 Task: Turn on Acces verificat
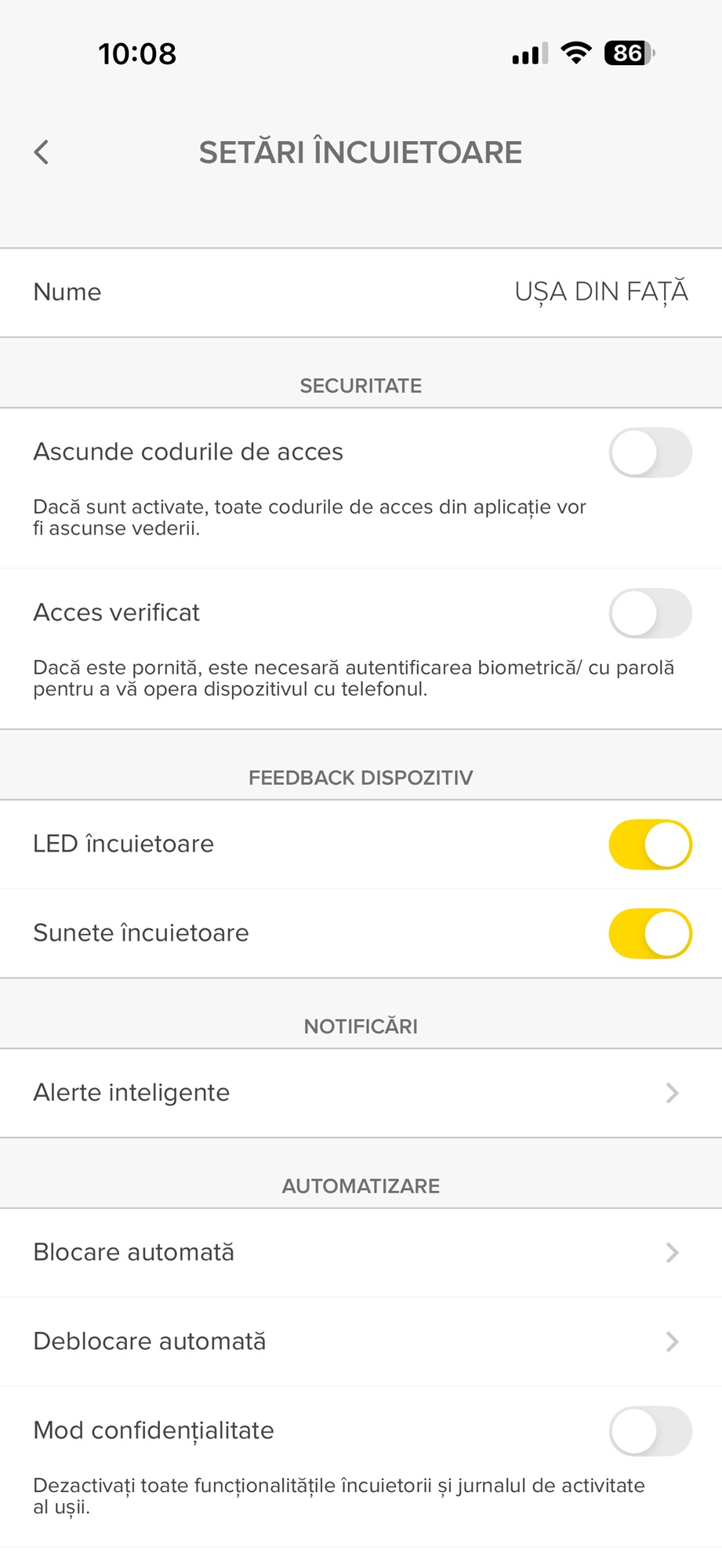650,613
